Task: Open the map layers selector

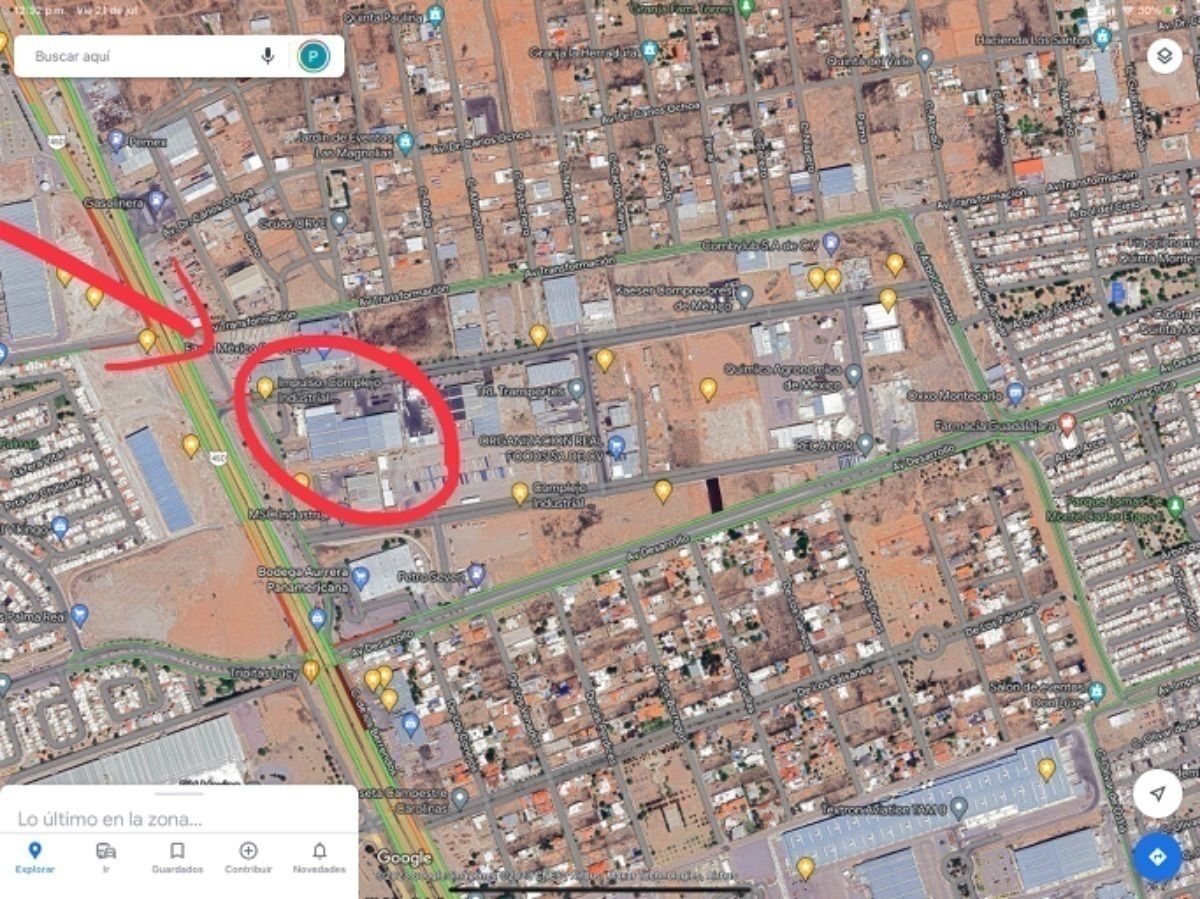Action: [x=1164, y=56]
